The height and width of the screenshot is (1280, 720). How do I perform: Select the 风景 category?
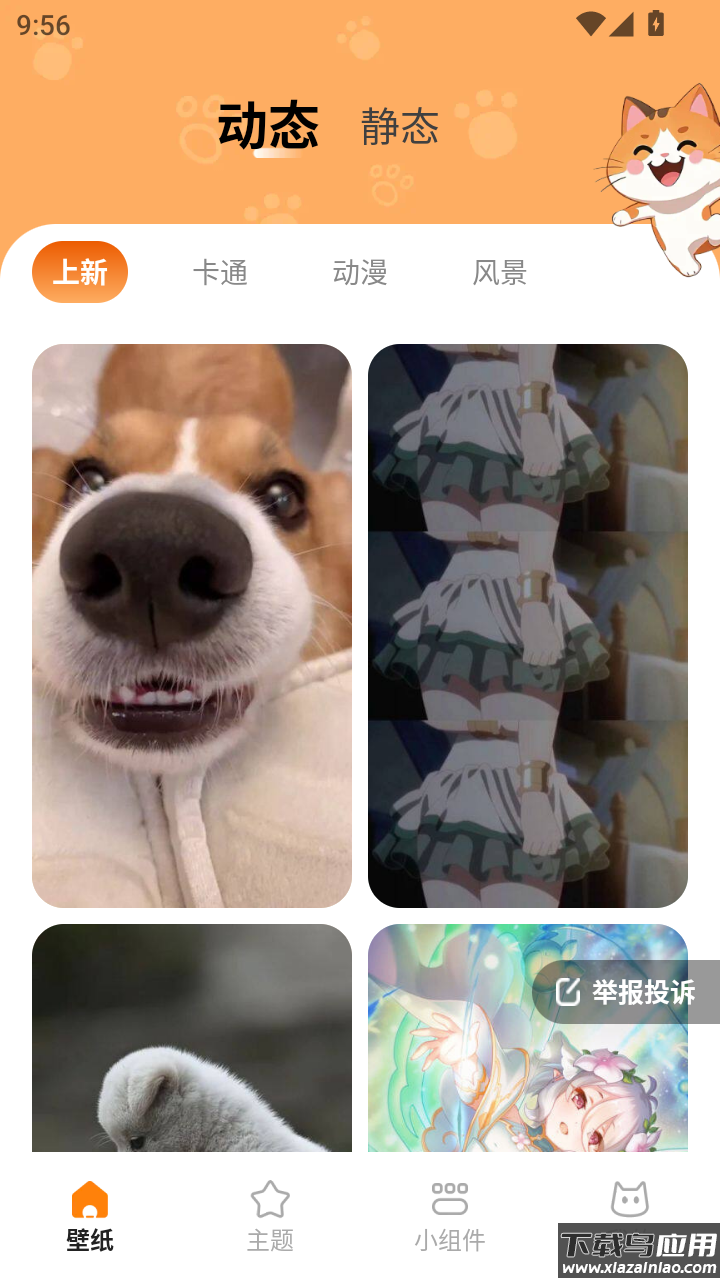(500, 272)
